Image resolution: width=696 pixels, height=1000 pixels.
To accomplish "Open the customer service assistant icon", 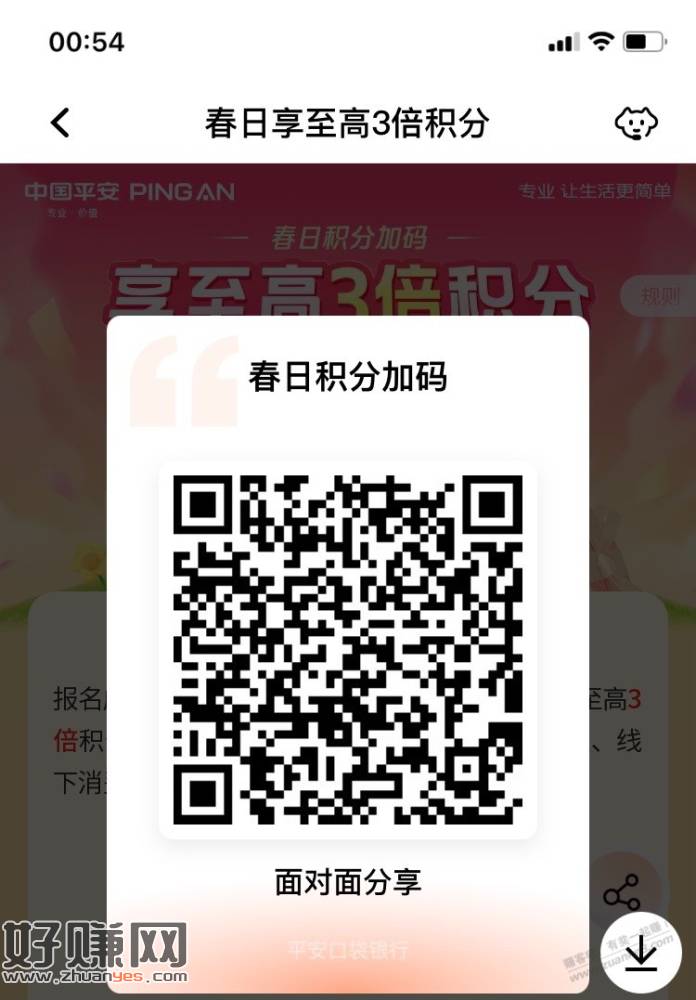I will [635, 123].
